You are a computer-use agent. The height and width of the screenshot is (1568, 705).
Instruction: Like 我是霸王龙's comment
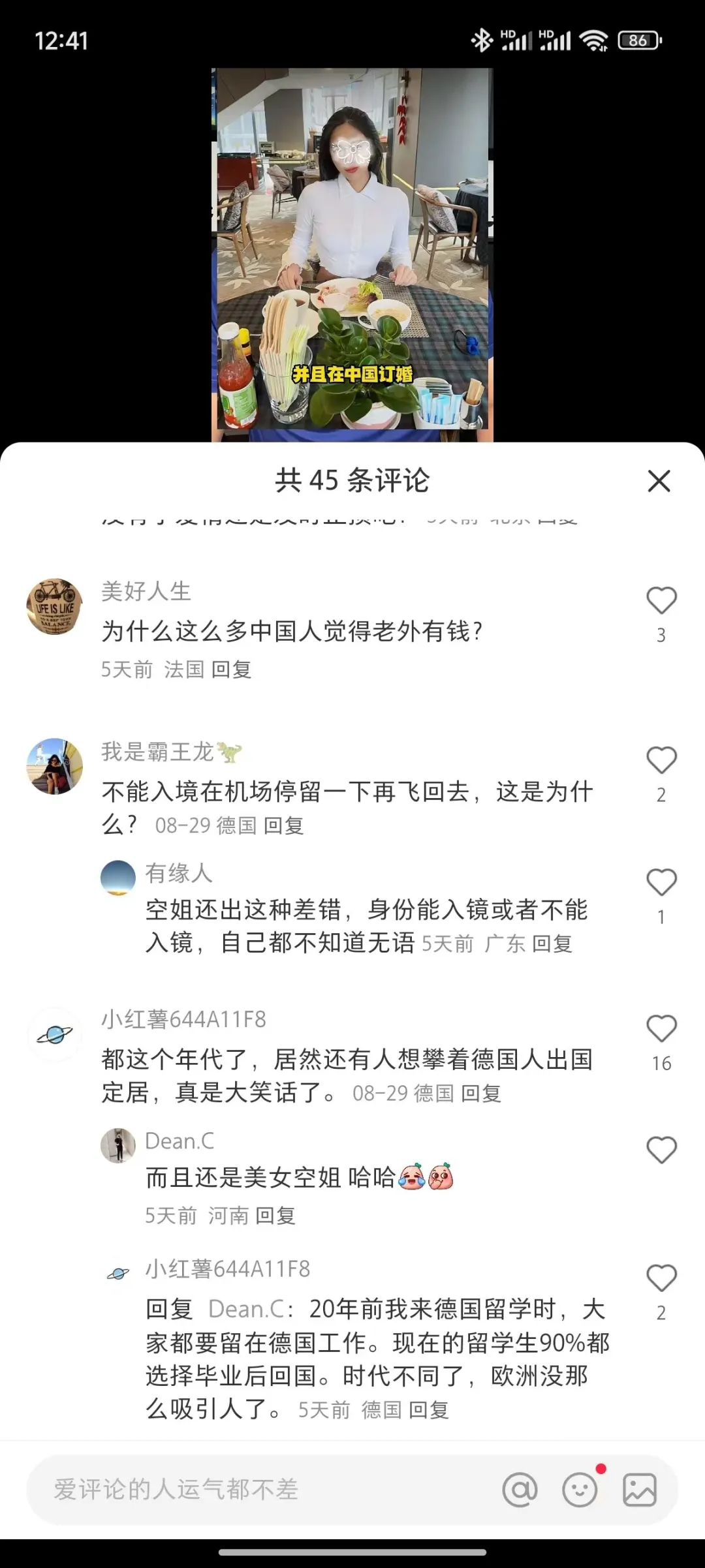point(661,760)
